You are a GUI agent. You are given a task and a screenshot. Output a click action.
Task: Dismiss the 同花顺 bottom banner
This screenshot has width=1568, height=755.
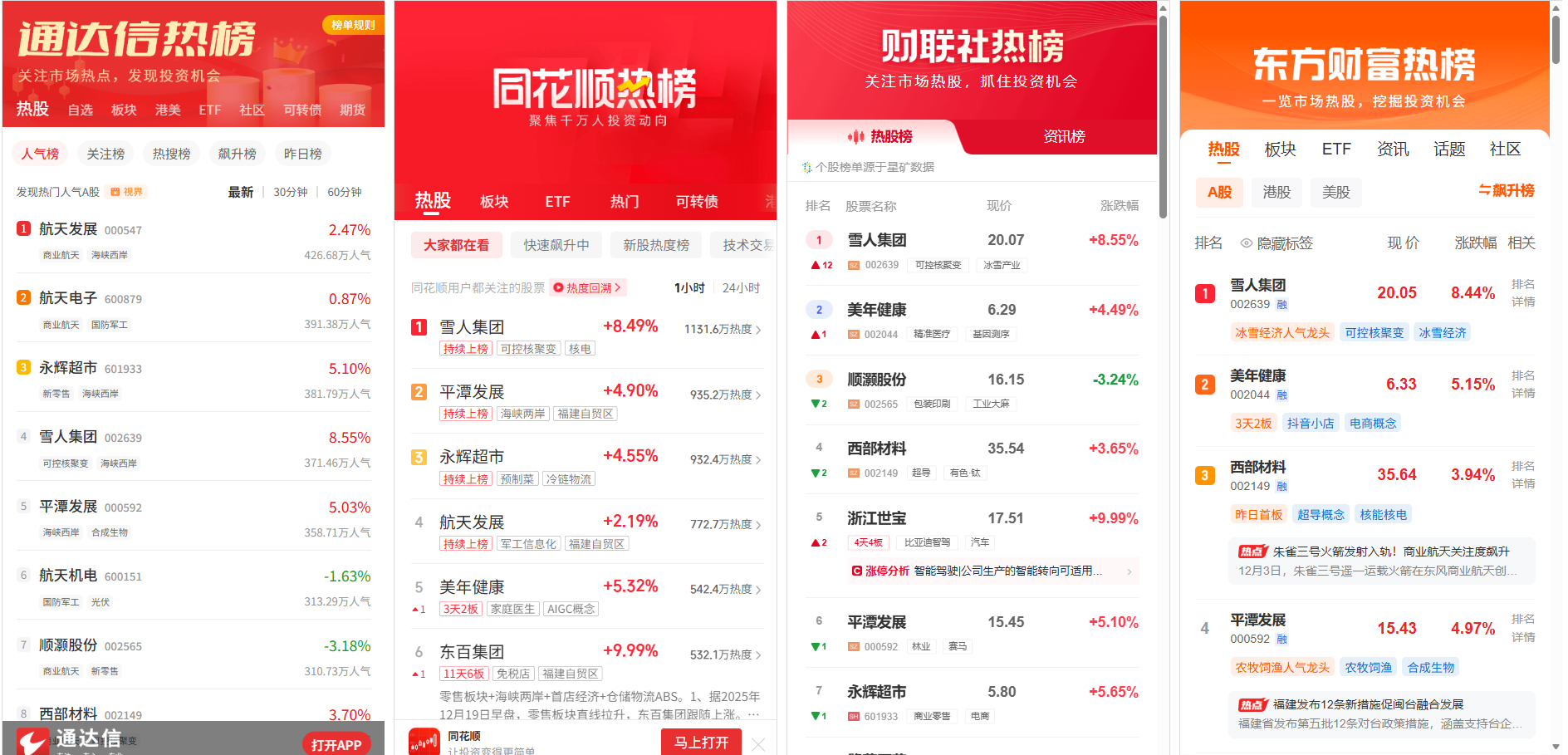[758, 744]
